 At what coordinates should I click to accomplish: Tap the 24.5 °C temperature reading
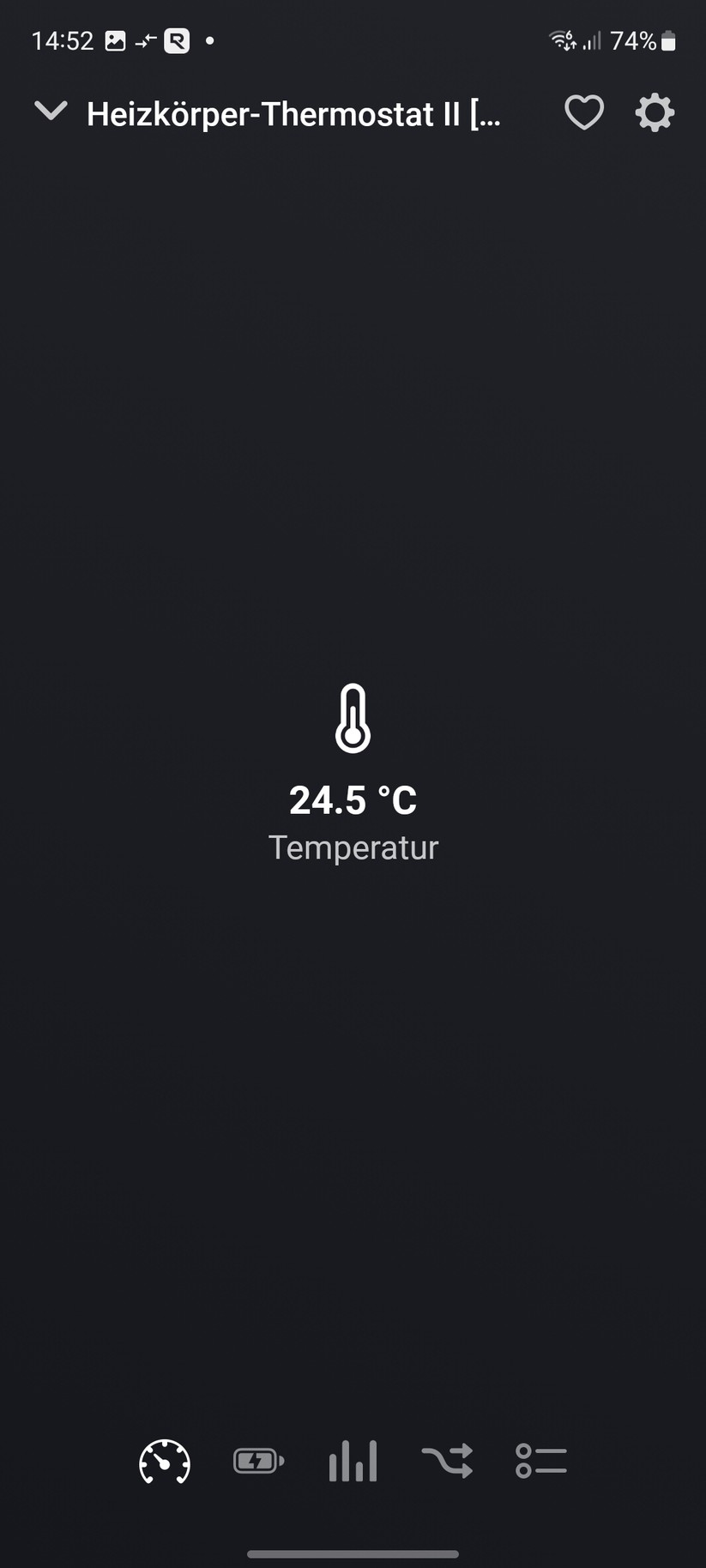tap(353, 799)
